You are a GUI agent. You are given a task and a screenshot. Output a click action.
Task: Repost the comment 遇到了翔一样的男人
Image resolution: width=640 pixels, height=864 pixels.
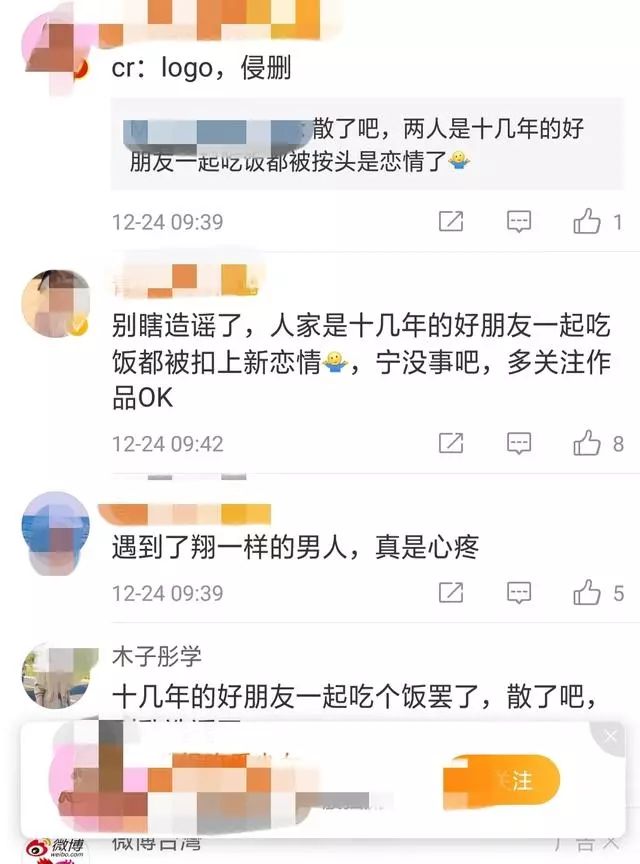point(451,593)
